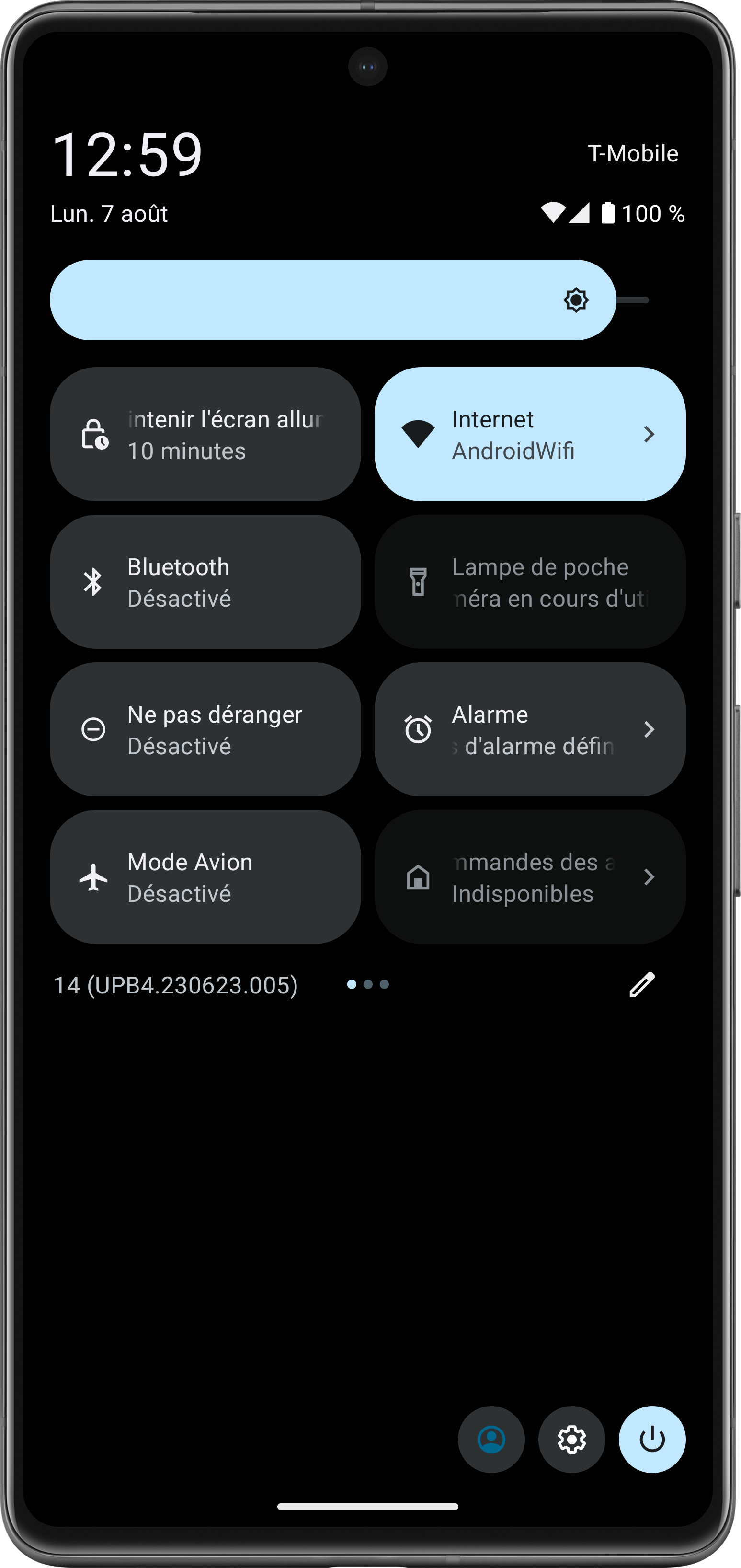
Task: Enable Mode Avion
Action: pyautogui.click(x=205, y=877)
